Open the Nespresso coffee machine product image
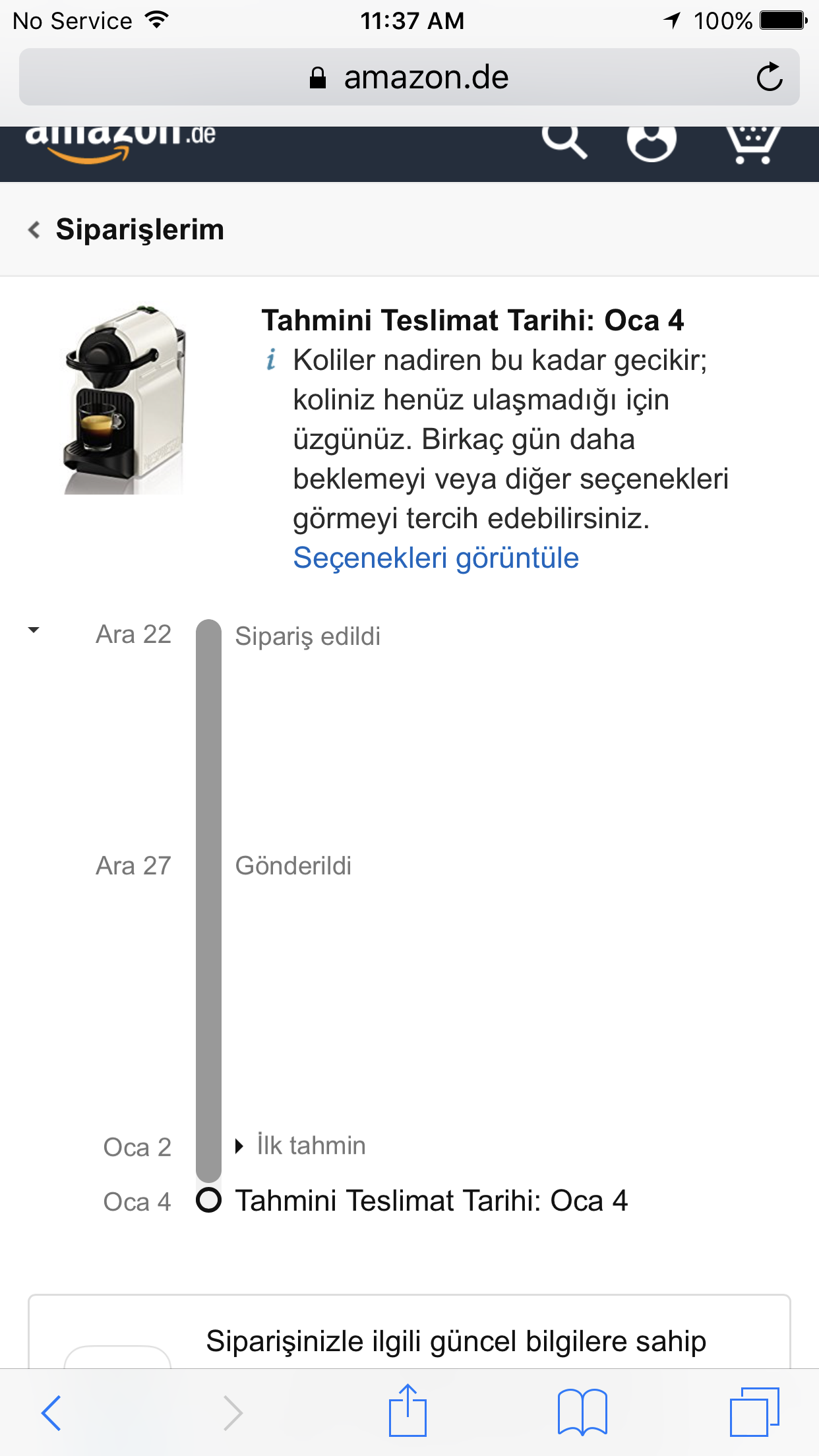 coord(125,400)
